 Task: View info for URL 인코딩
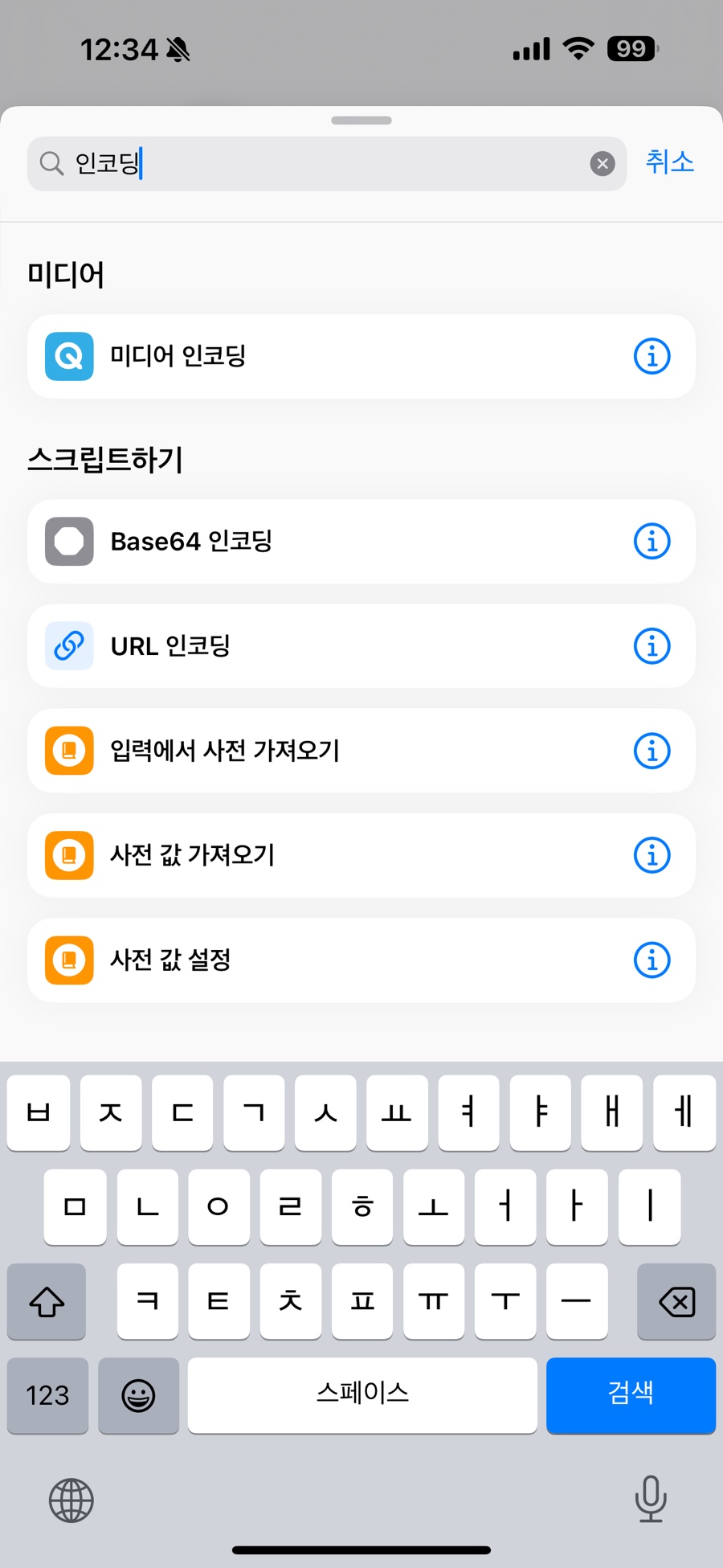point(652,646)
